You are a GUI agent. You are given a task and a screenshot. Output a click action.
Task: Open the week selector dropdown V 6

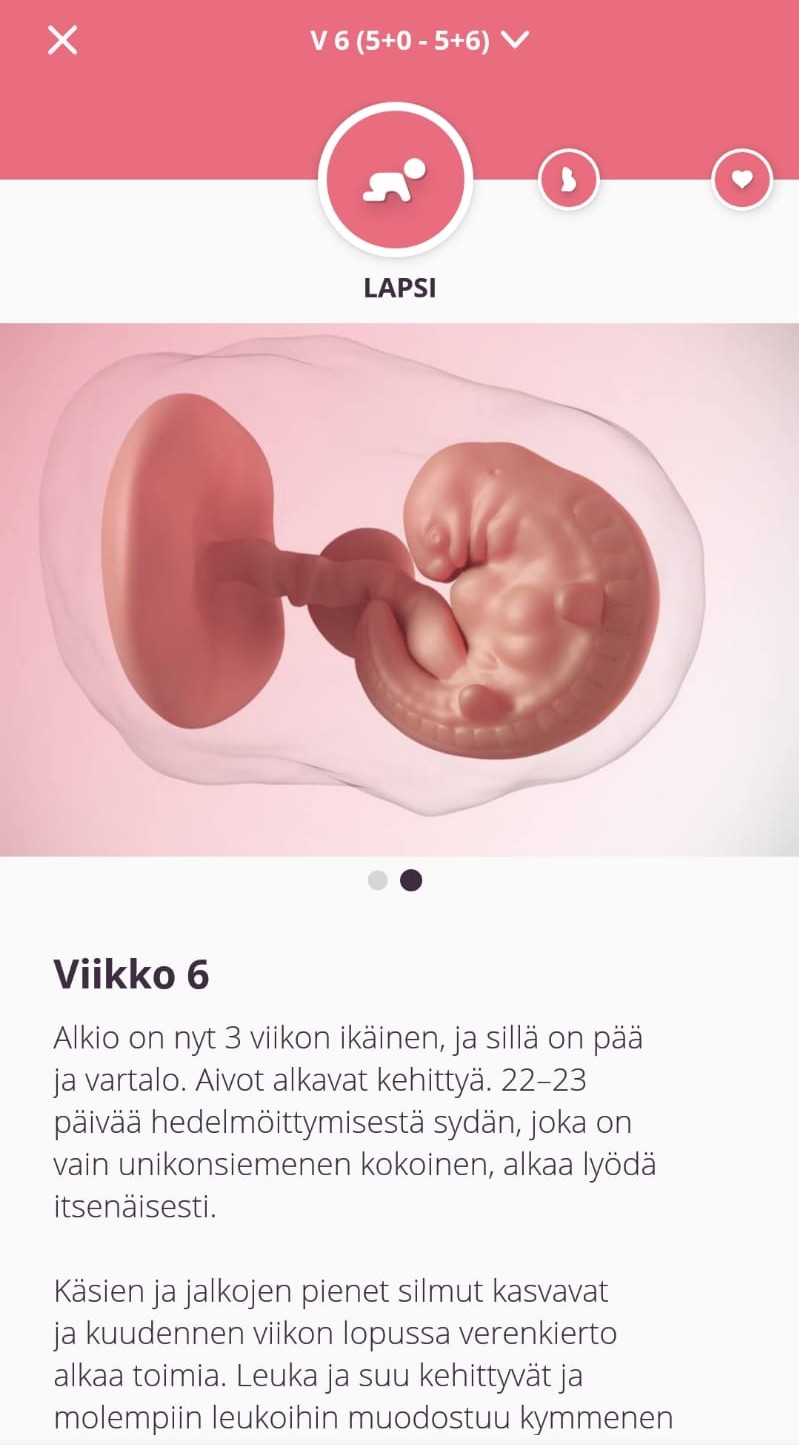point(419,41)
